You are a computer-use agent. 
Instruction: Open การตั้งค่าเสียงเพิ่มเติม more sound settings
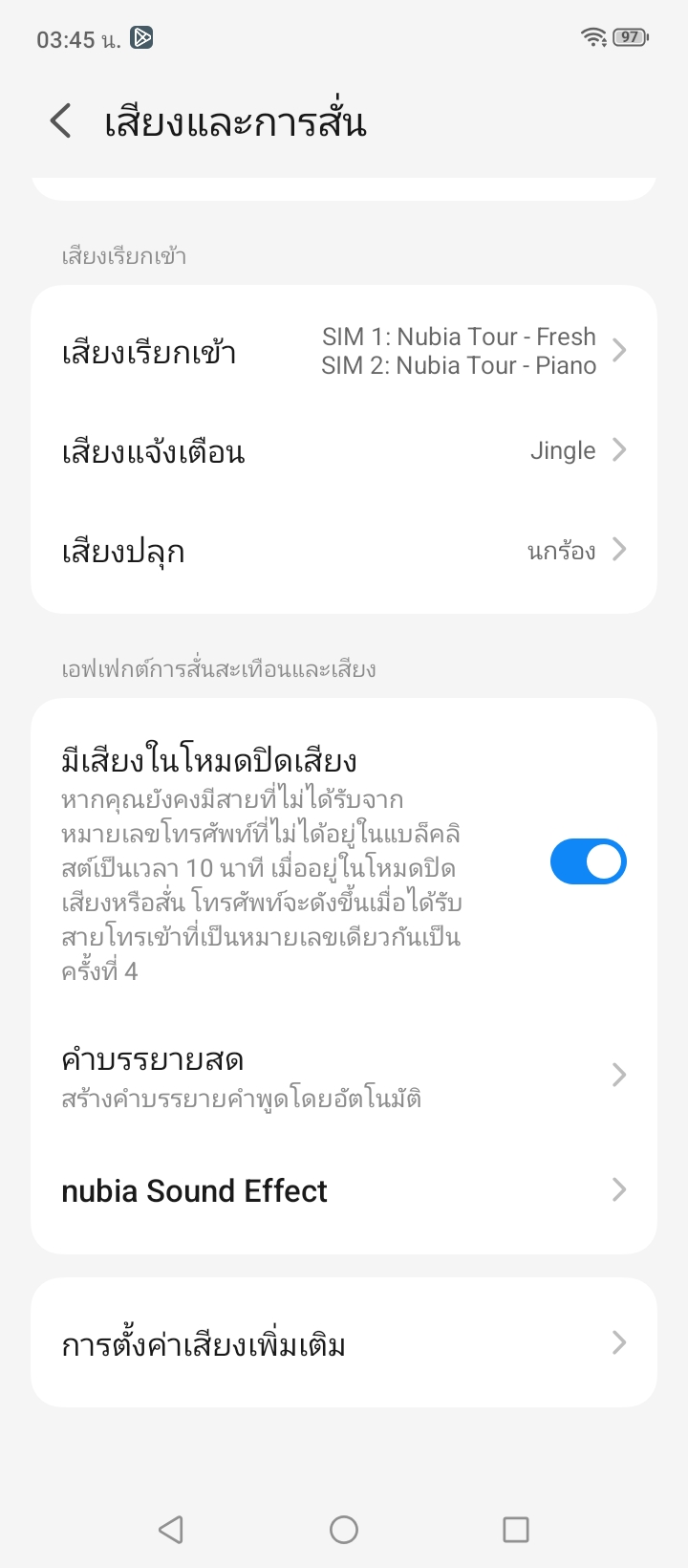[x=344, y=1344]
